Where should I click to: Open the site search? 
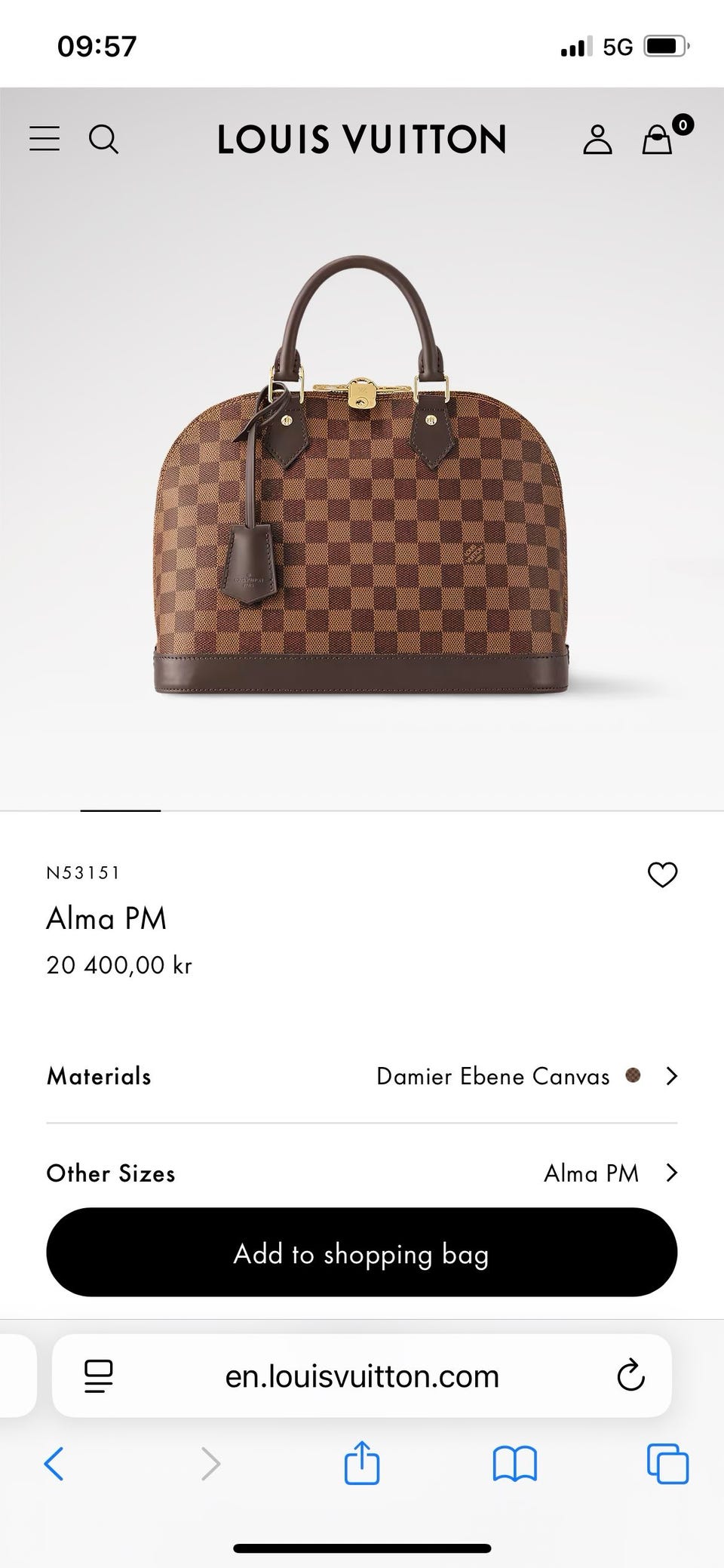(x=103, y=139)
